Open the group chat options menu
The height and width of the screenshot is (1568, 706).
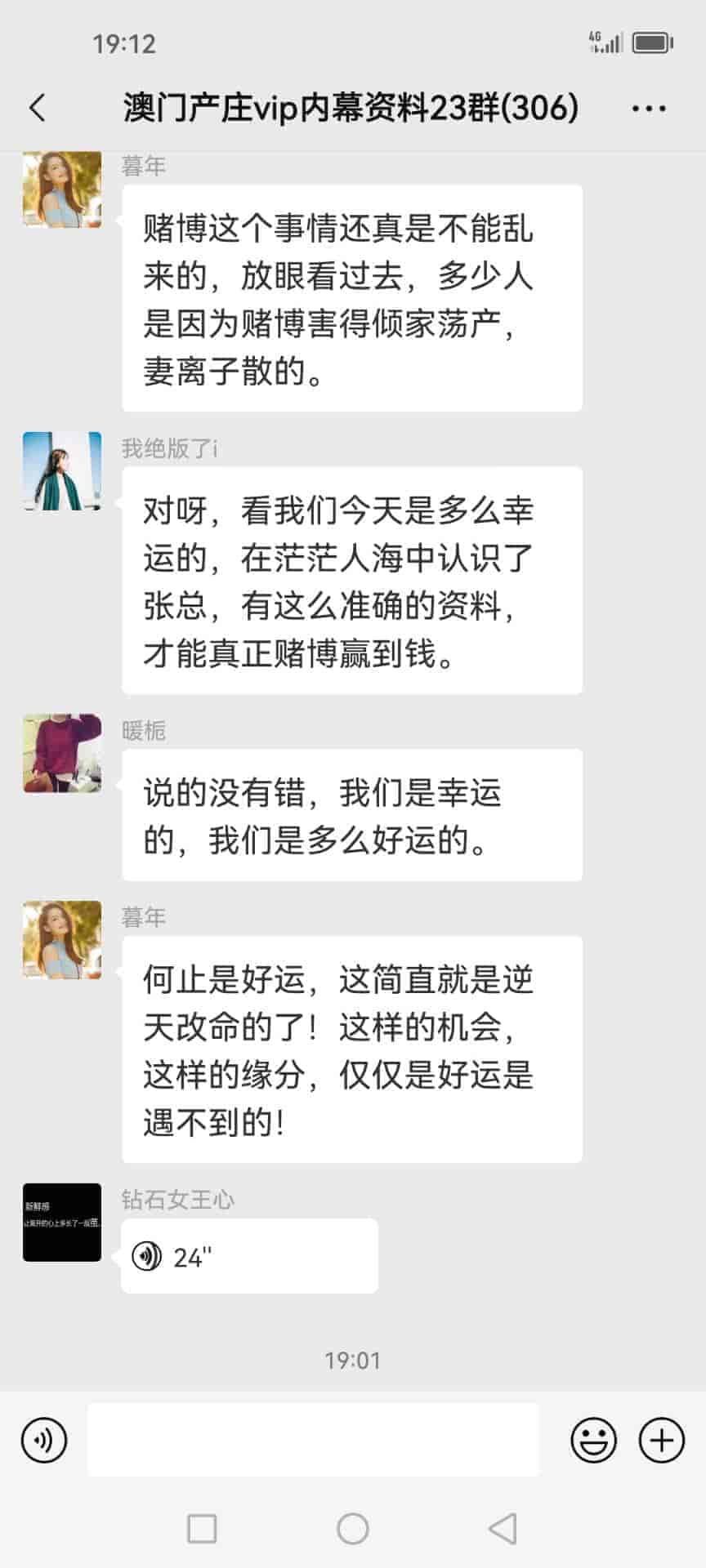pyautogui.click(x=649, y=108)
